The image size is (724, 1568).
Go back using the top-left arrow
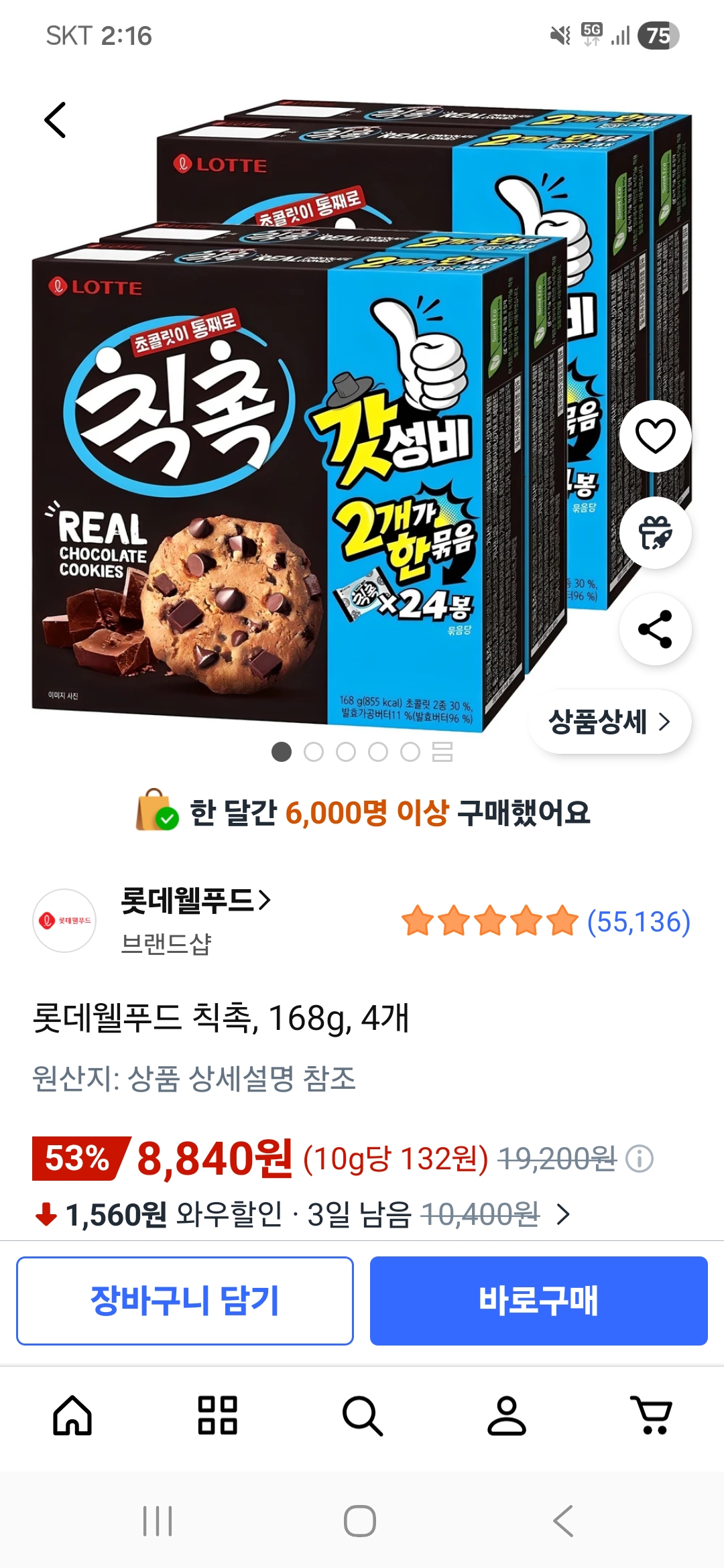[x=55, y=120]
